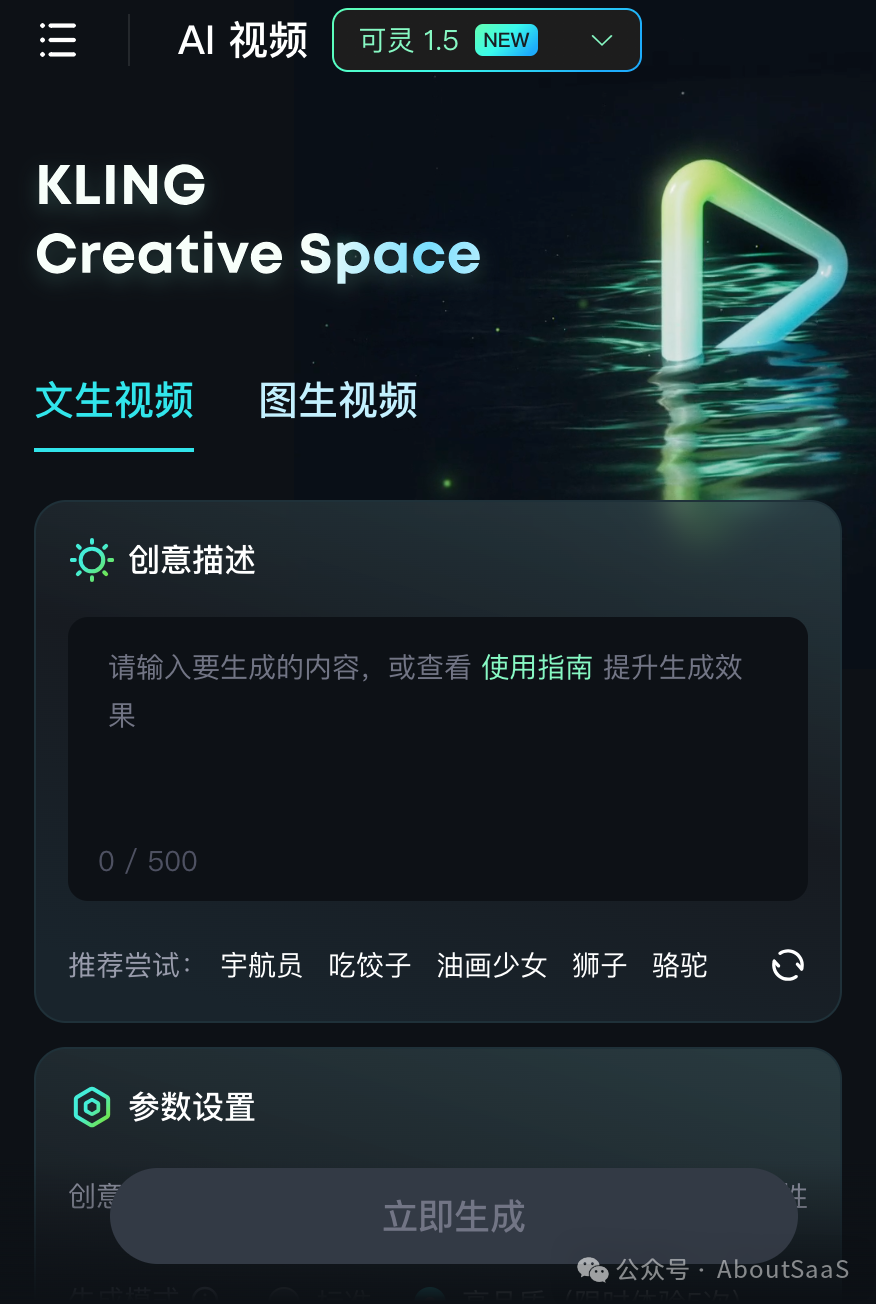Select the 吃饺子 suggestion
The image size is (876, 1304).
tap(369, 965)
